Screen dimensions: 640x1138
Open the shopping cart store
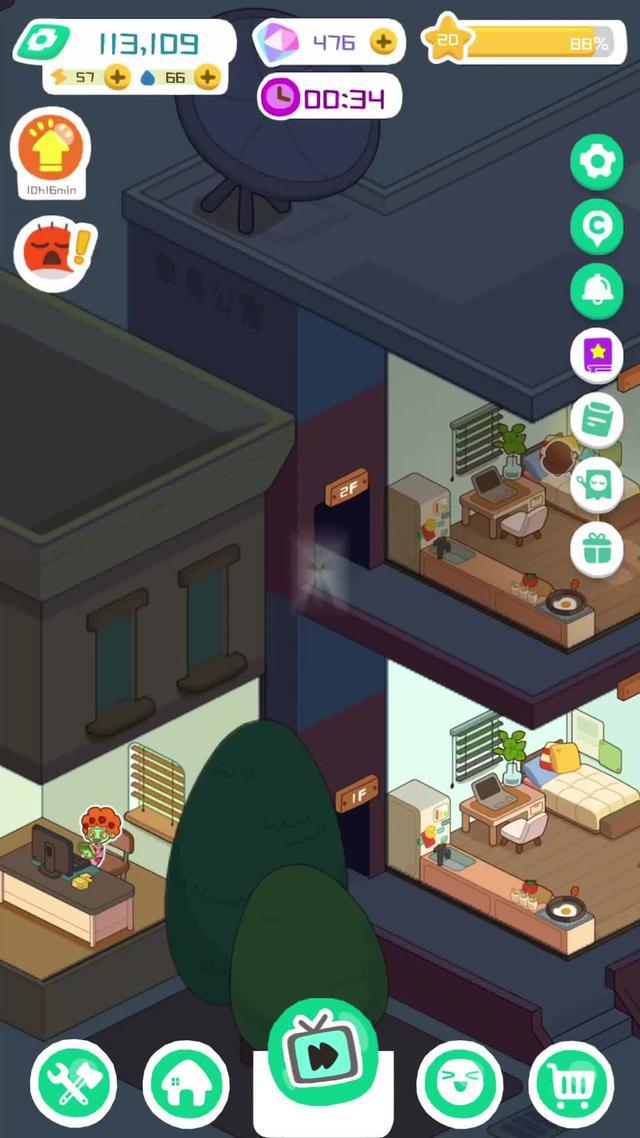(572, 1084)
